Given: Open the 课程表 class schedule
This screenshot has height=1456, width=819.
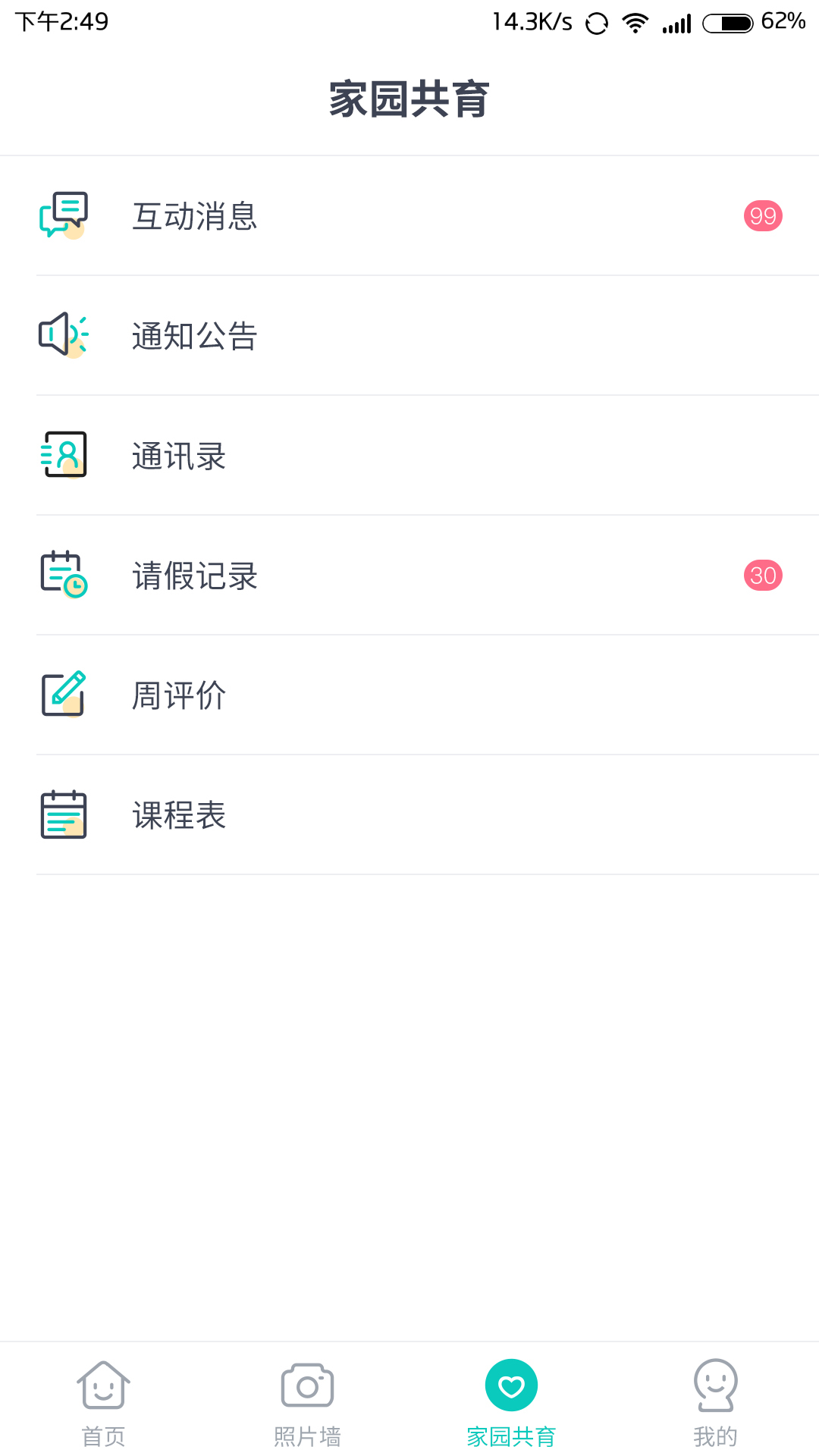Looking at the screenshot, I should click(x=409, y=815).
